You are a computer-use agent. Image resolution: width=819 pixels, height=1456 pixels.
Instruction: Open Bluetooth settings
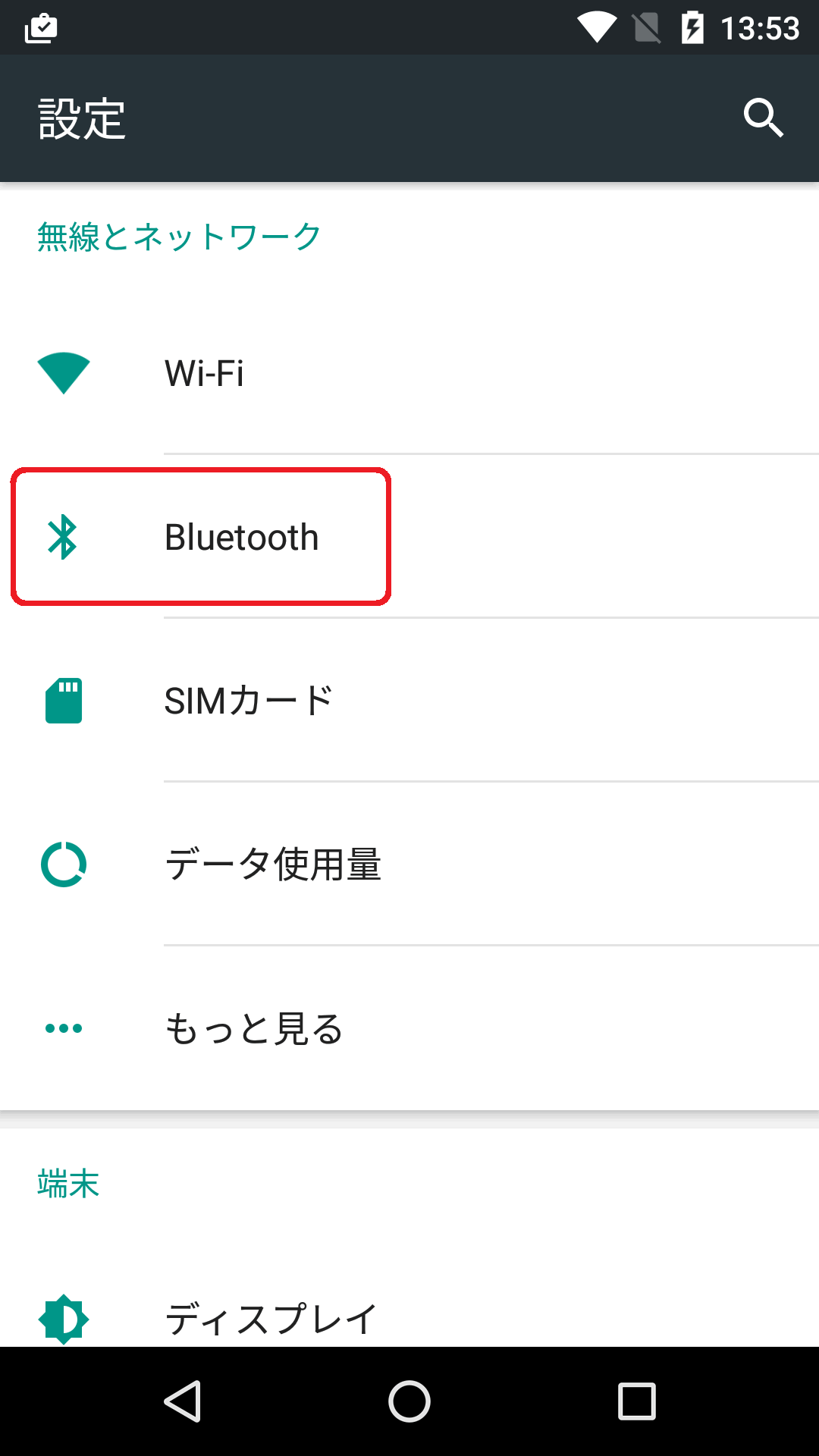[x=409, y=537]
